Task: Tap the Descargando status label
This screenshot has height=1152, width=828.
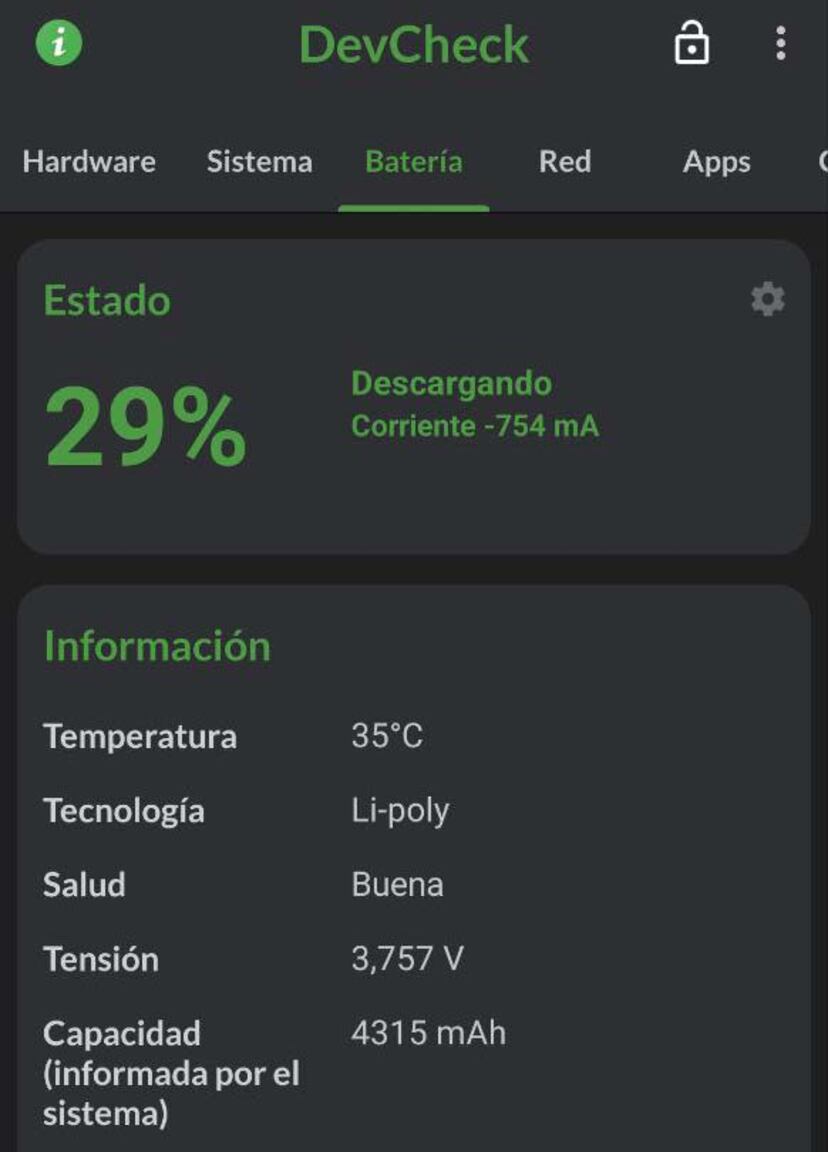Action: pos(450,383)
